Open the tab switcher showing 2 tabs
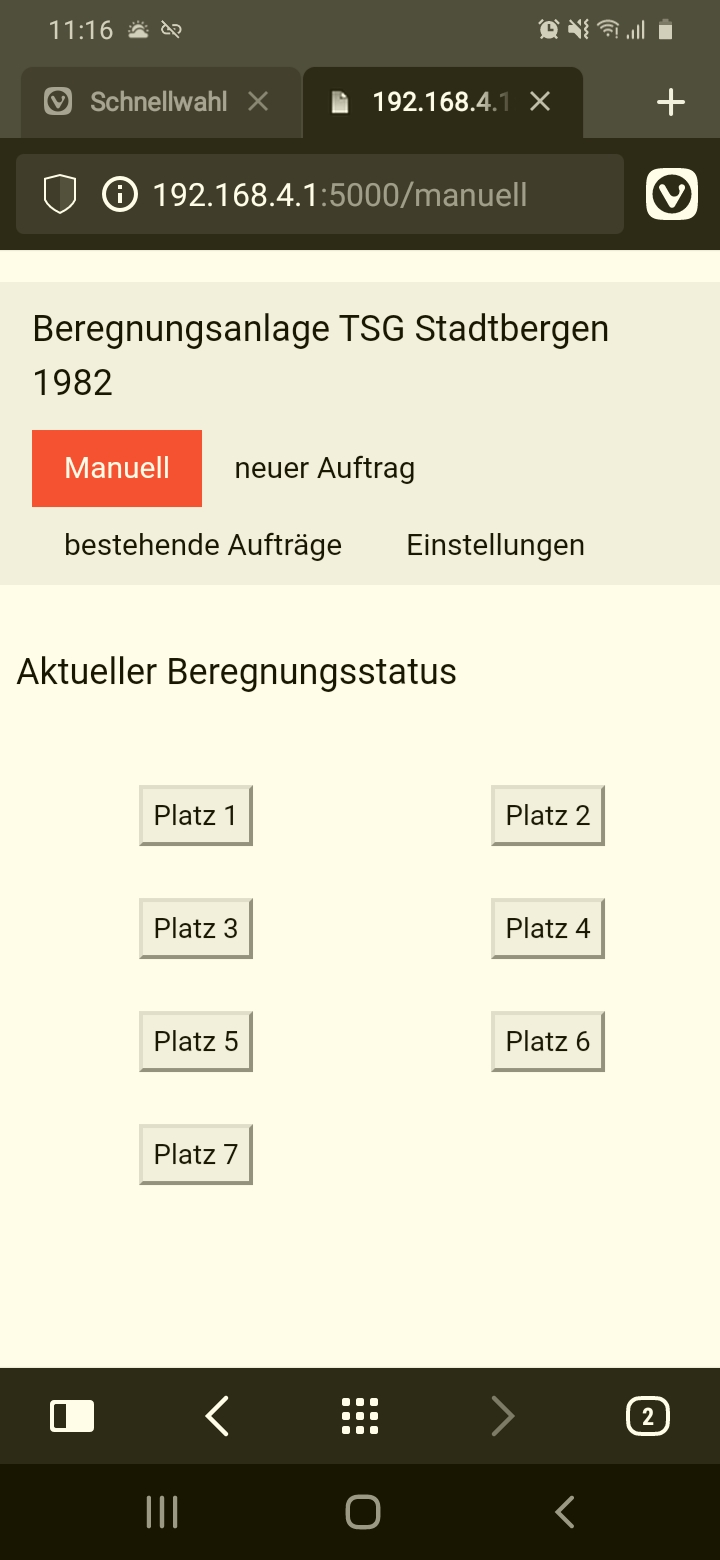The image size is (720, 1560). (x=648, y=1416)
